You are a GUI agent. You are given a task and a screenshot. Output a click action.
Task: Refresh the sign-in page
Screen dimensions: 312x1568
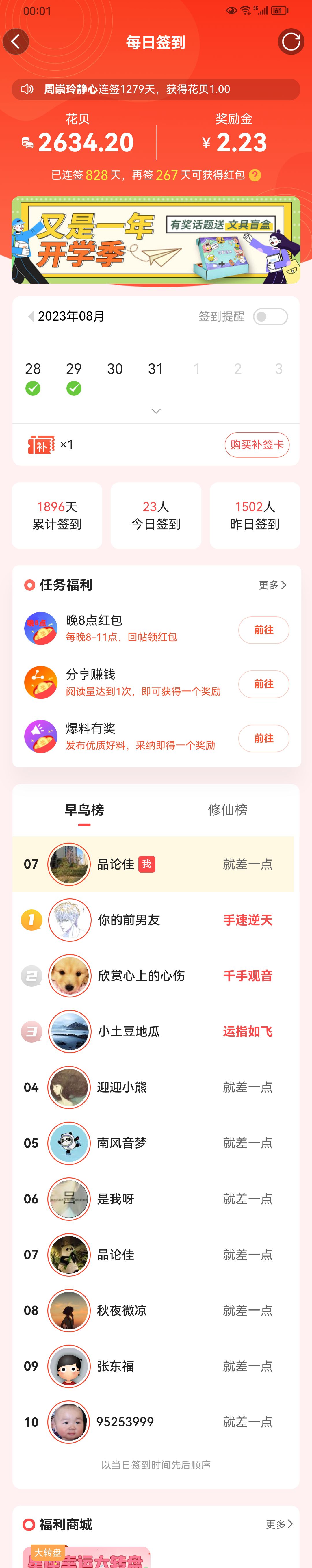coord(291,42)
